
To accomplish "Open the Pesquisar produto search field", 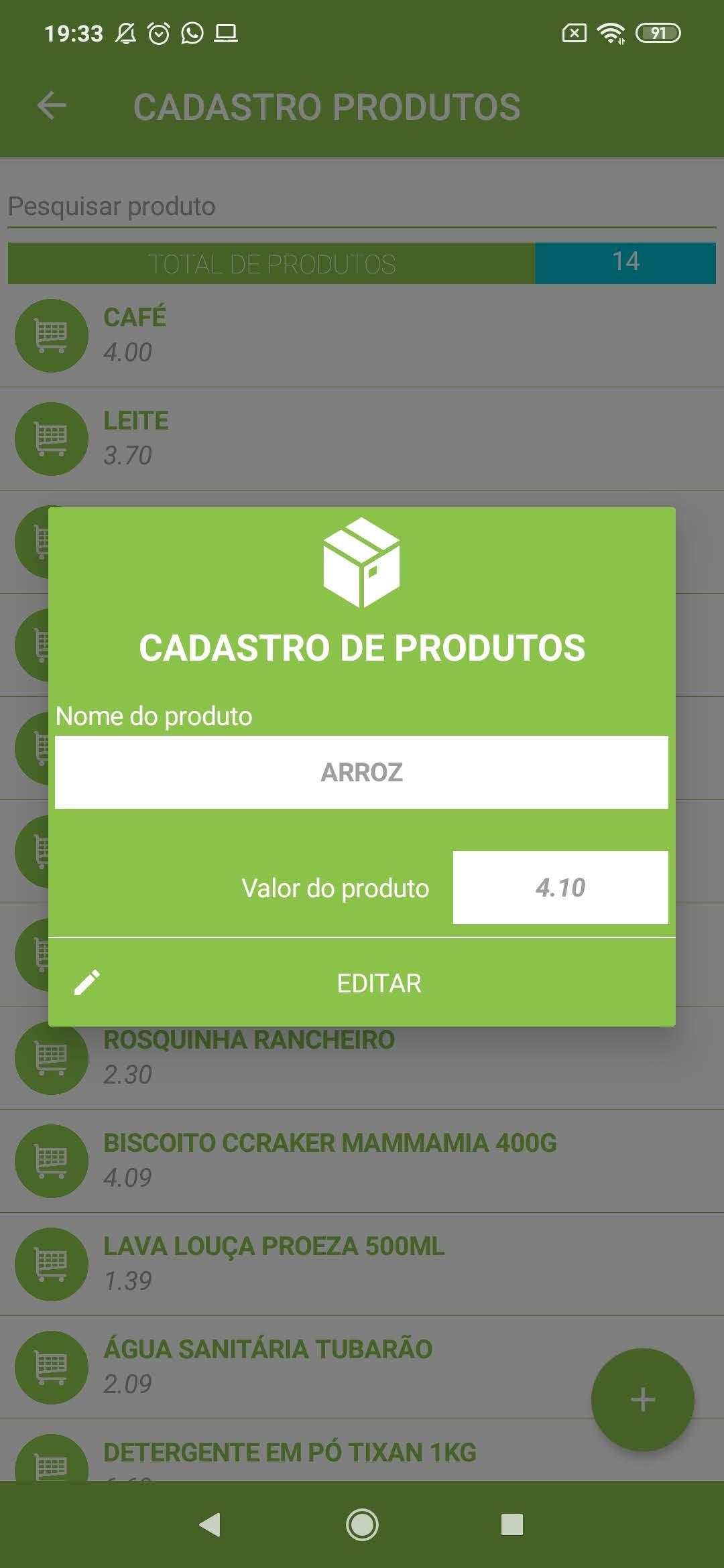I will coord(362,206).
